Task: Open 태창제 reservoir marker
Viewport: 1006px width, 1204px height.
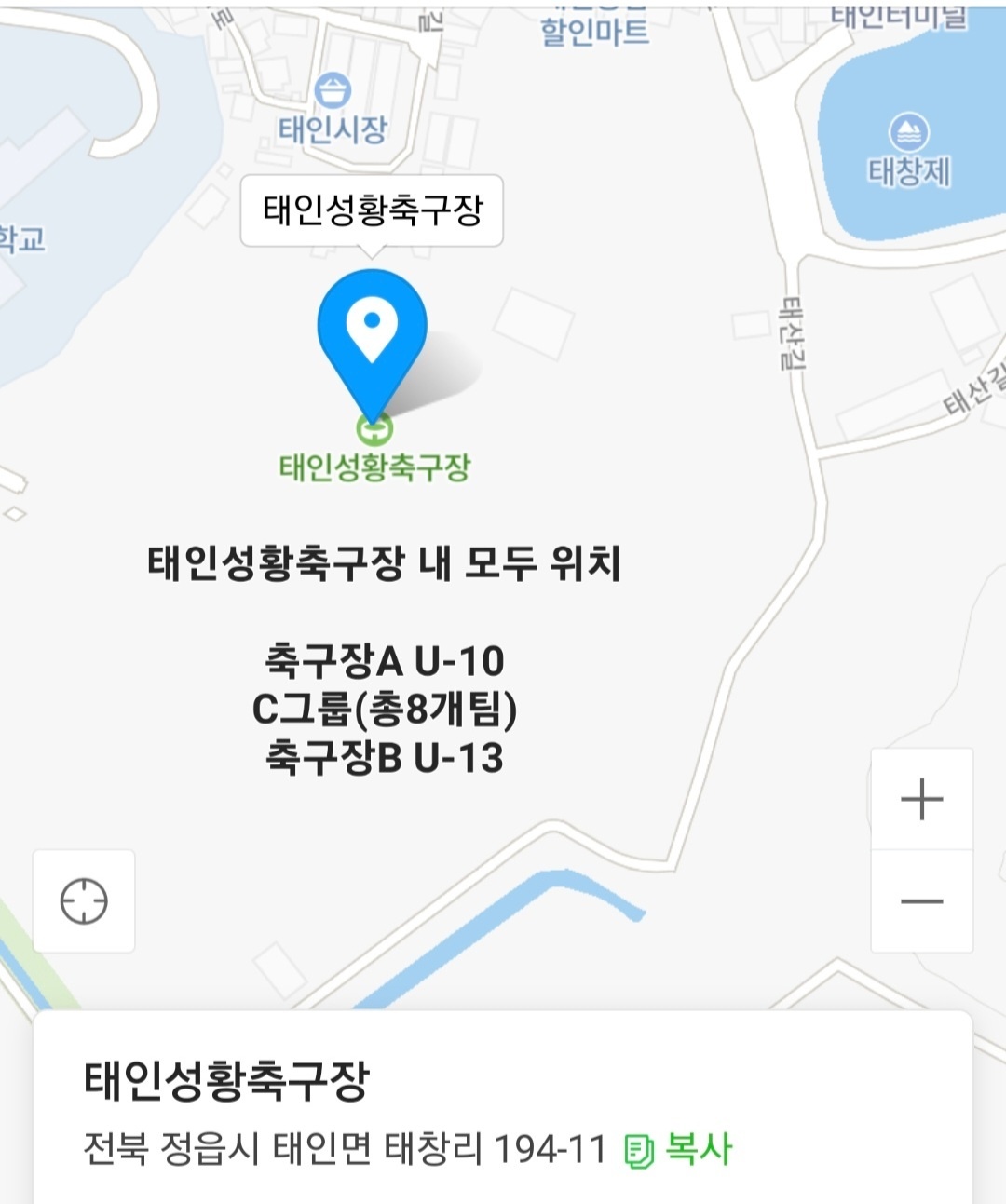Action: tap(908, 132)
